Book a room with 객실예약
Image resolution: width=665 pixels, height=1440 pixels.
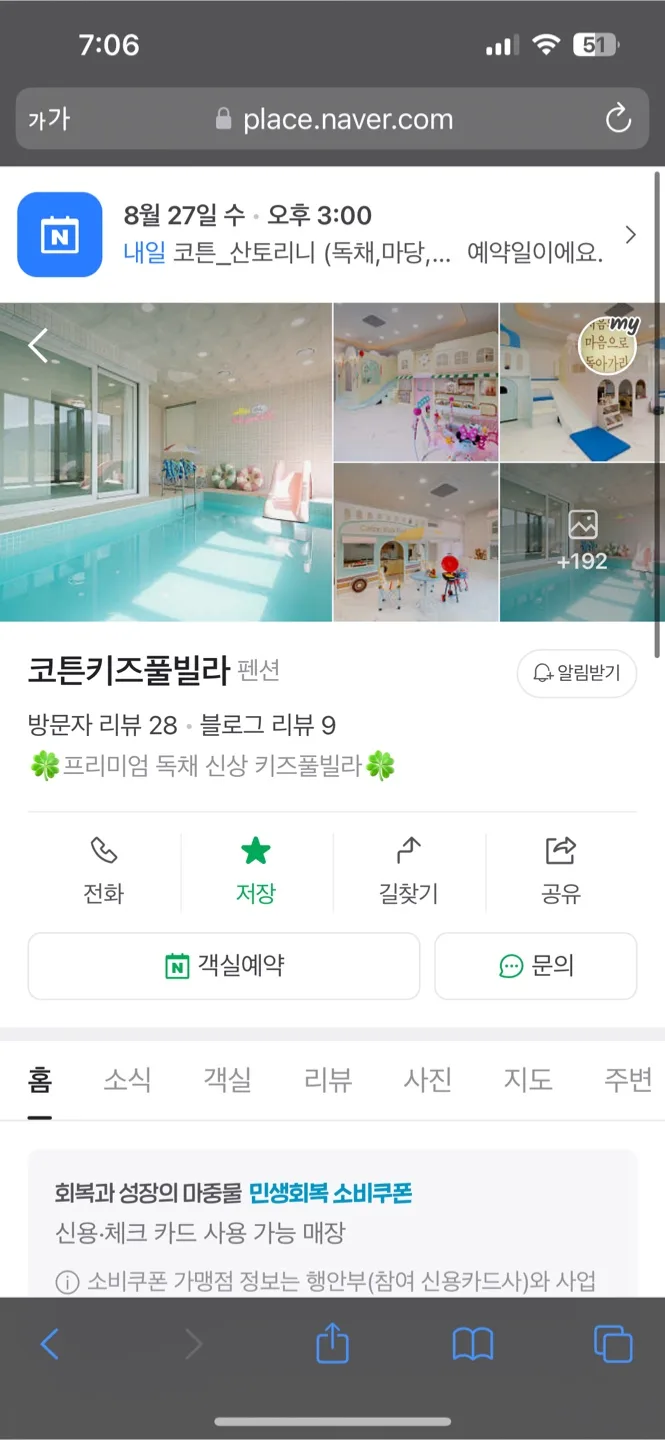[224, 966]
